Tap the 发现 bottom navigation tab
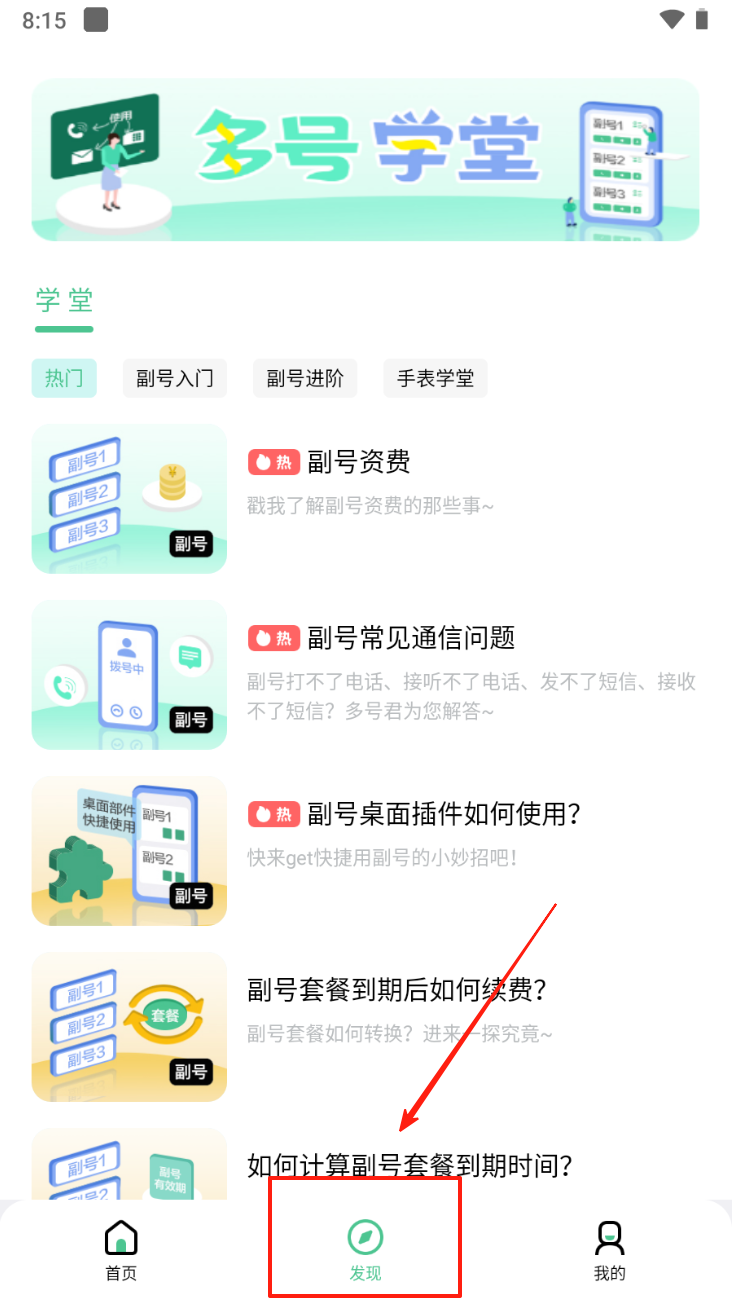732x1304 pixels. click(x=365, y=1250)
